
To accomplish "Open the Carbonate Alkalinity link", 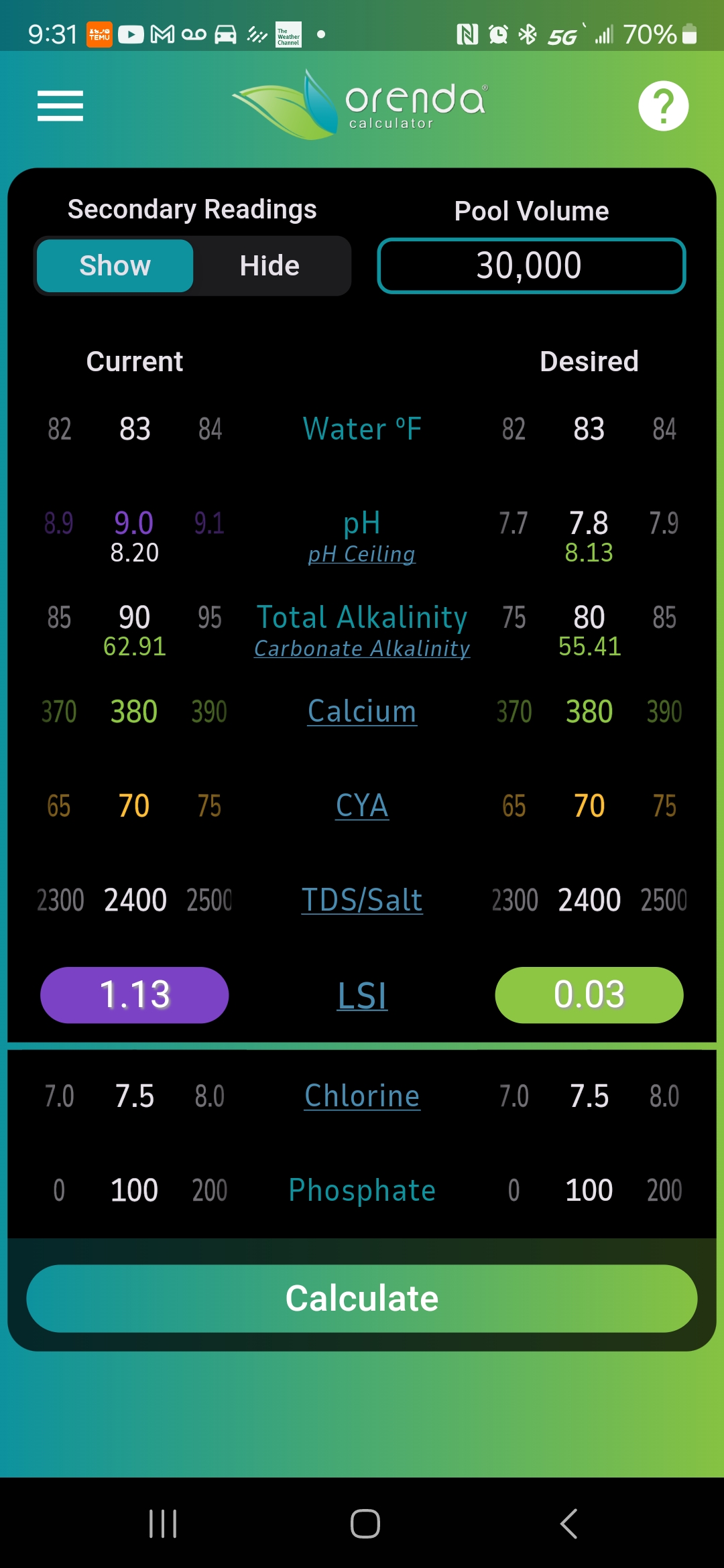I will [x=362, y=649].
